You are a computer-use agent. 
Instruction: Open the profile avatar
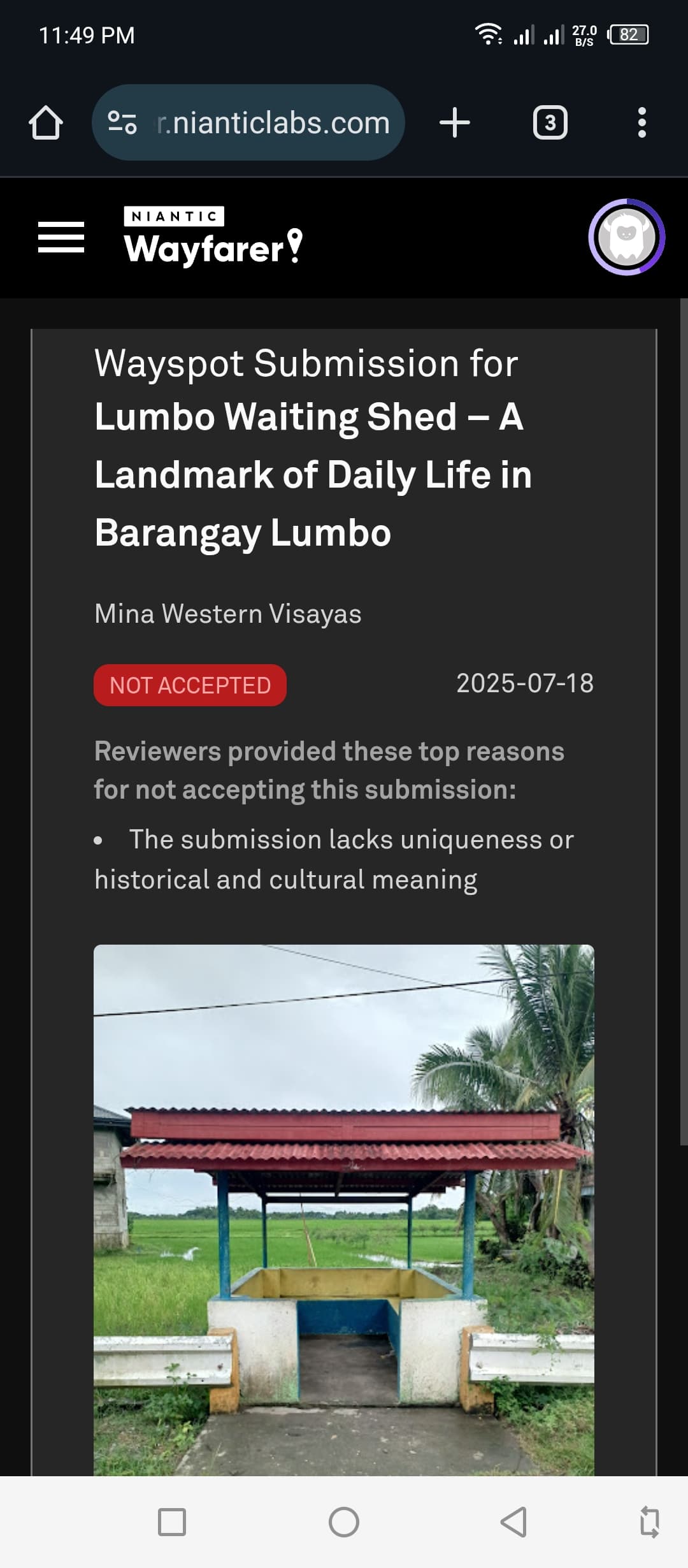pos(626,237)
